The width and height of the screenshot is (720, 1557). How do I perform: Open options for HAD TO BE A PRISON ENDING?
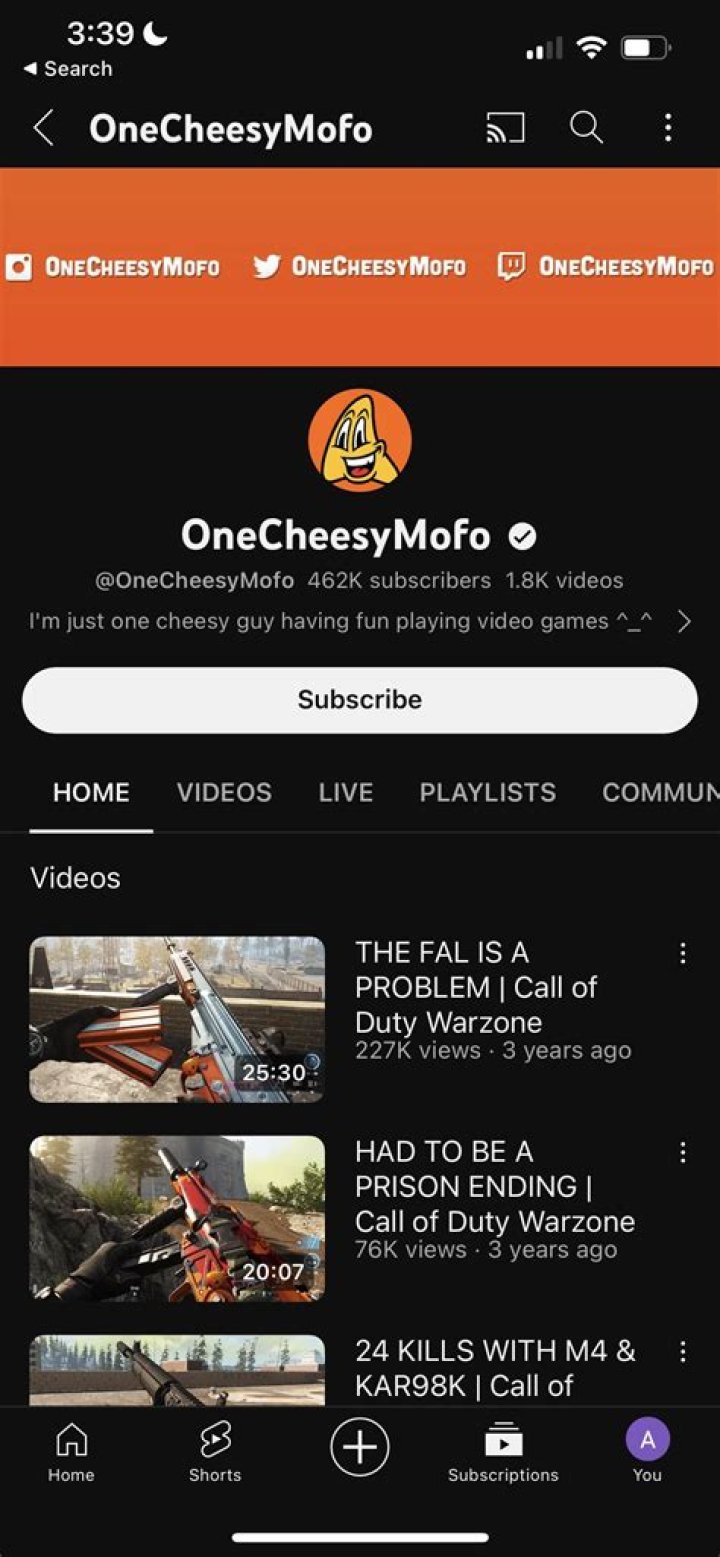click(x=683, y=1153)
